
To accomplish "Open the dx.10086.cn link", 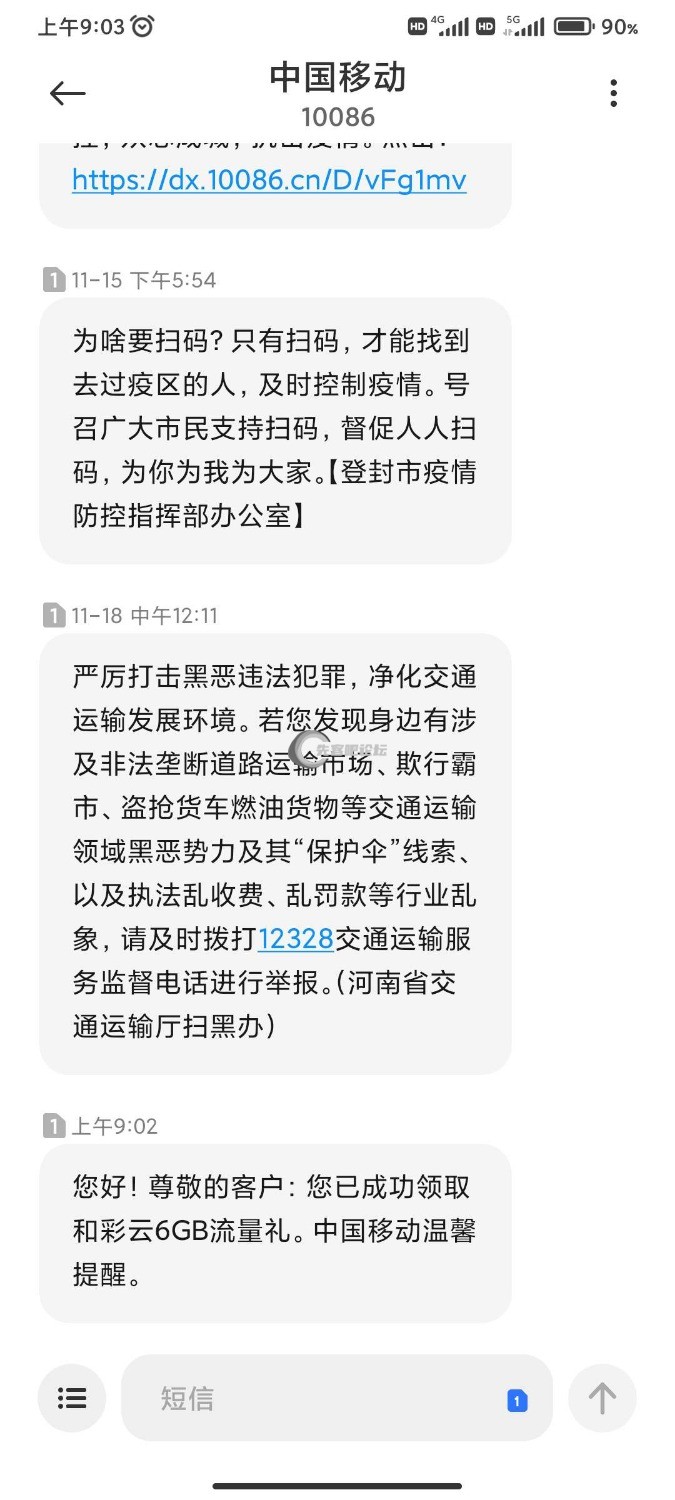I will 269,180.
